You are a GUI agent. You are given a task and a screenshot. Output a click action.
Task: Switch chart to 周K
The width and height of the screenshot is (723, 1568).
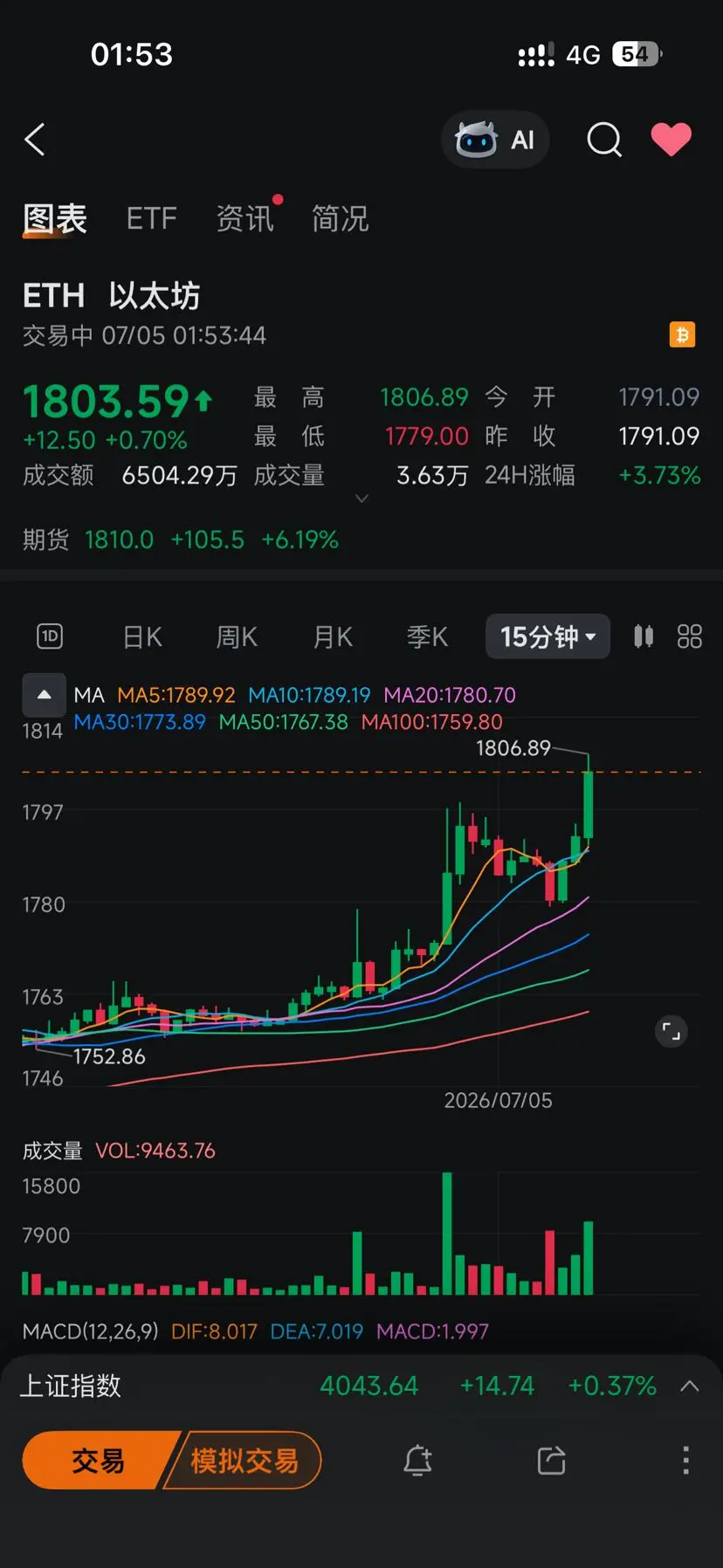tap(237, 636)
